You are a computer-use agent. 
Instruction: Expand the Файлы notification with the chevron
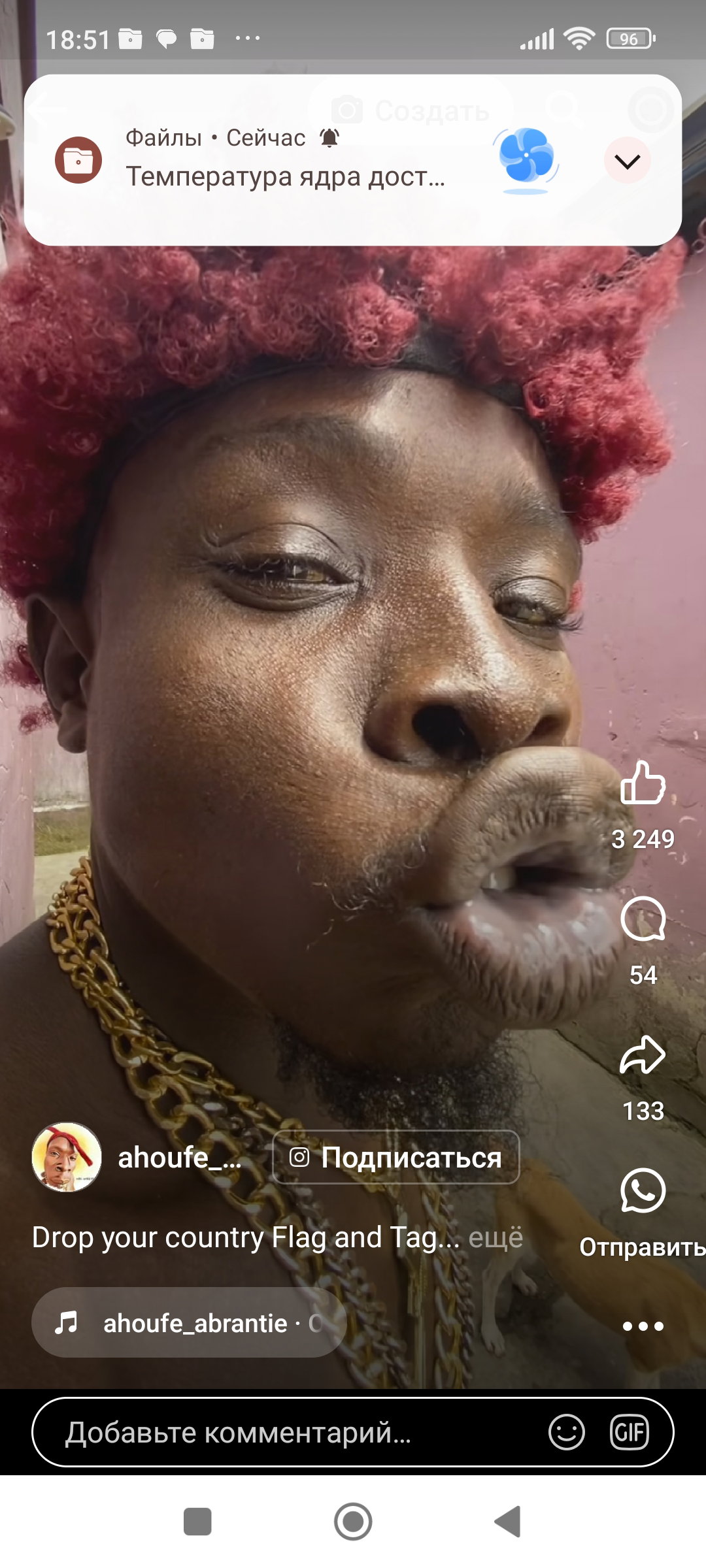pos(627,161)
